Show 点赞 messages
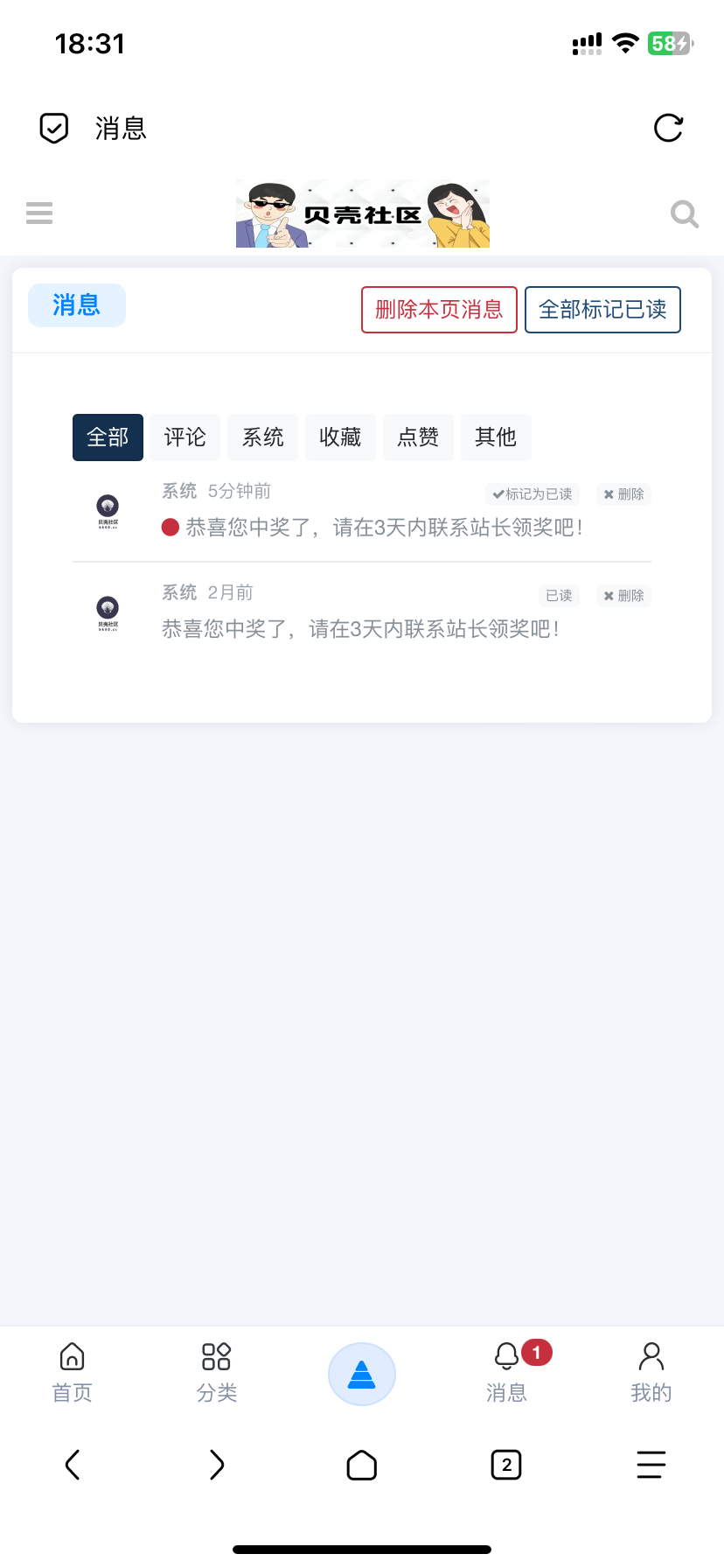 point(418,437)
